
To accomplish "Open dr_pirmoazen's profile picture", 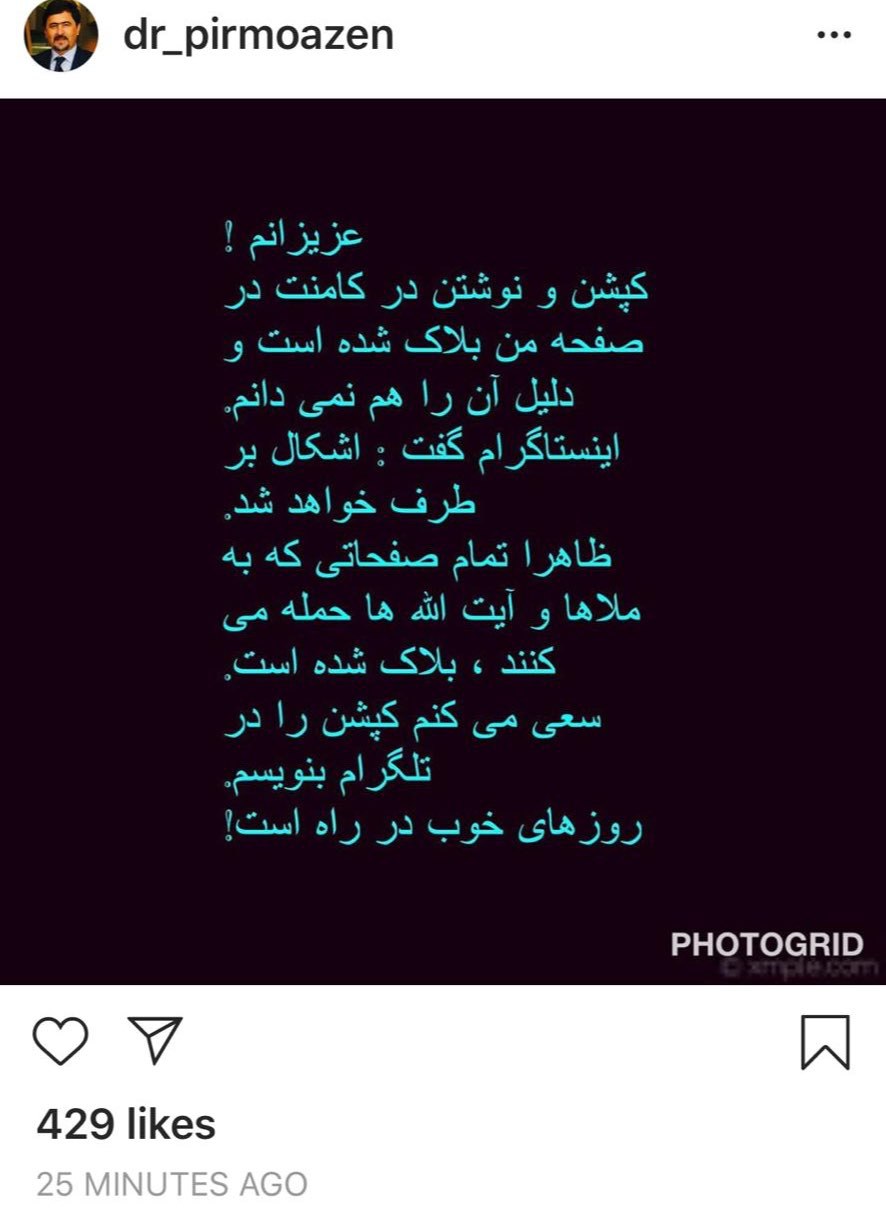I will click(x=60, y=36).
